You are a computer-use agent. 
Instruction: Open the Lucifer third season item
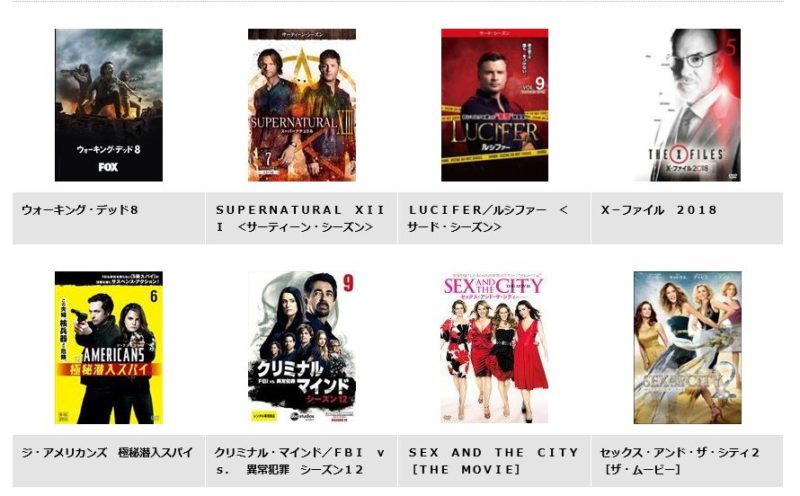click(494, 105)
